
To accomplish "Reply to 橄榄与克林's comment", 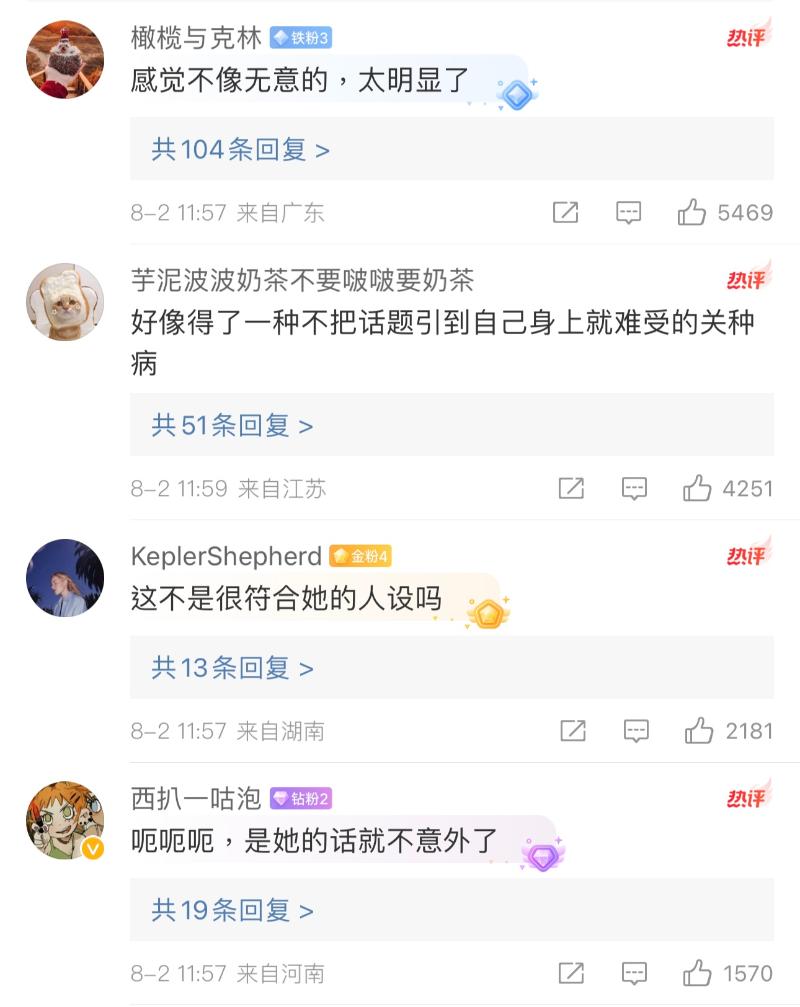I will (628, 212).
